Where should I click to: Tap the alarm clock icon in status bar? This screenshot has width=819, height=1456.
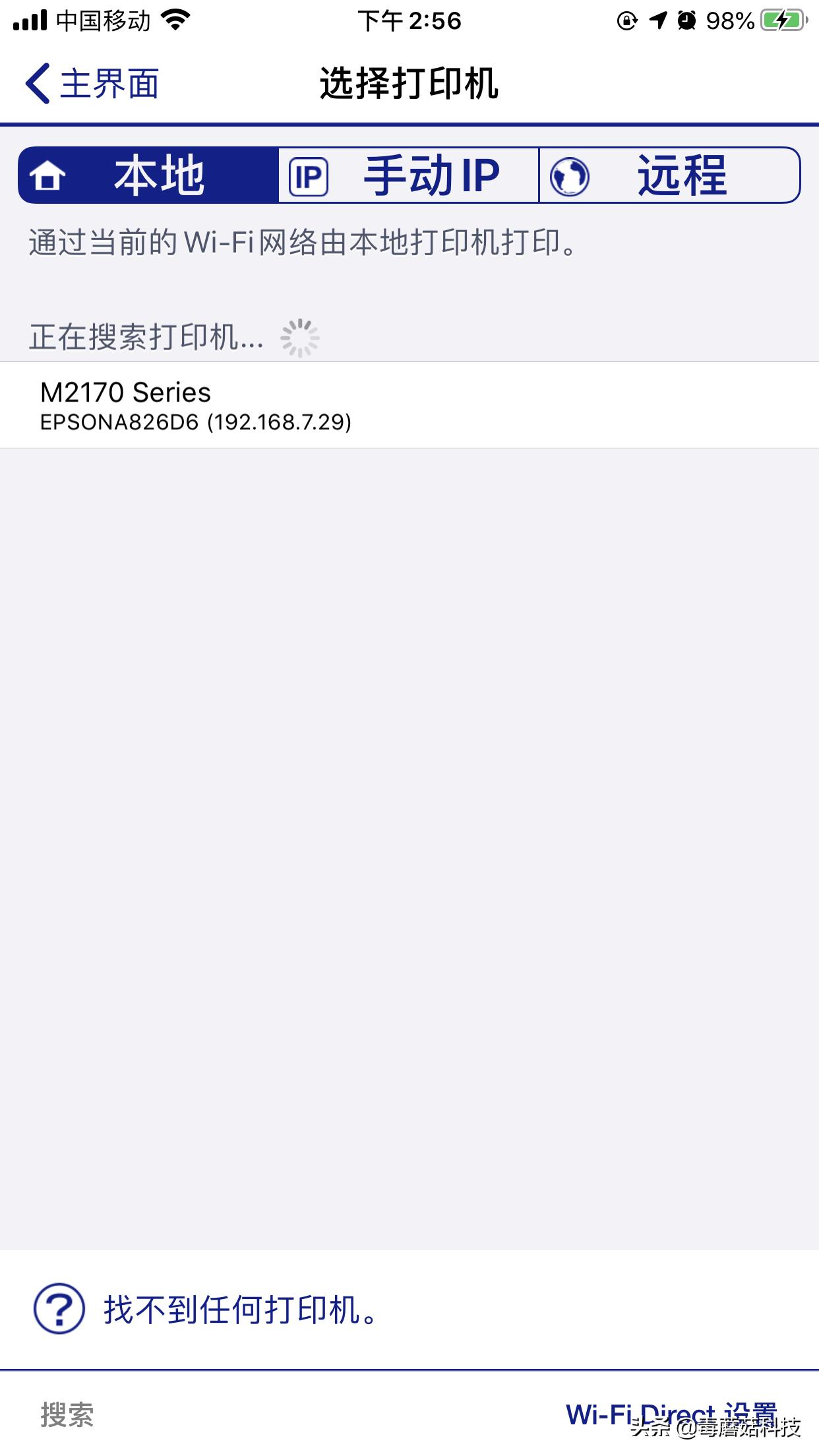[688, 20]
